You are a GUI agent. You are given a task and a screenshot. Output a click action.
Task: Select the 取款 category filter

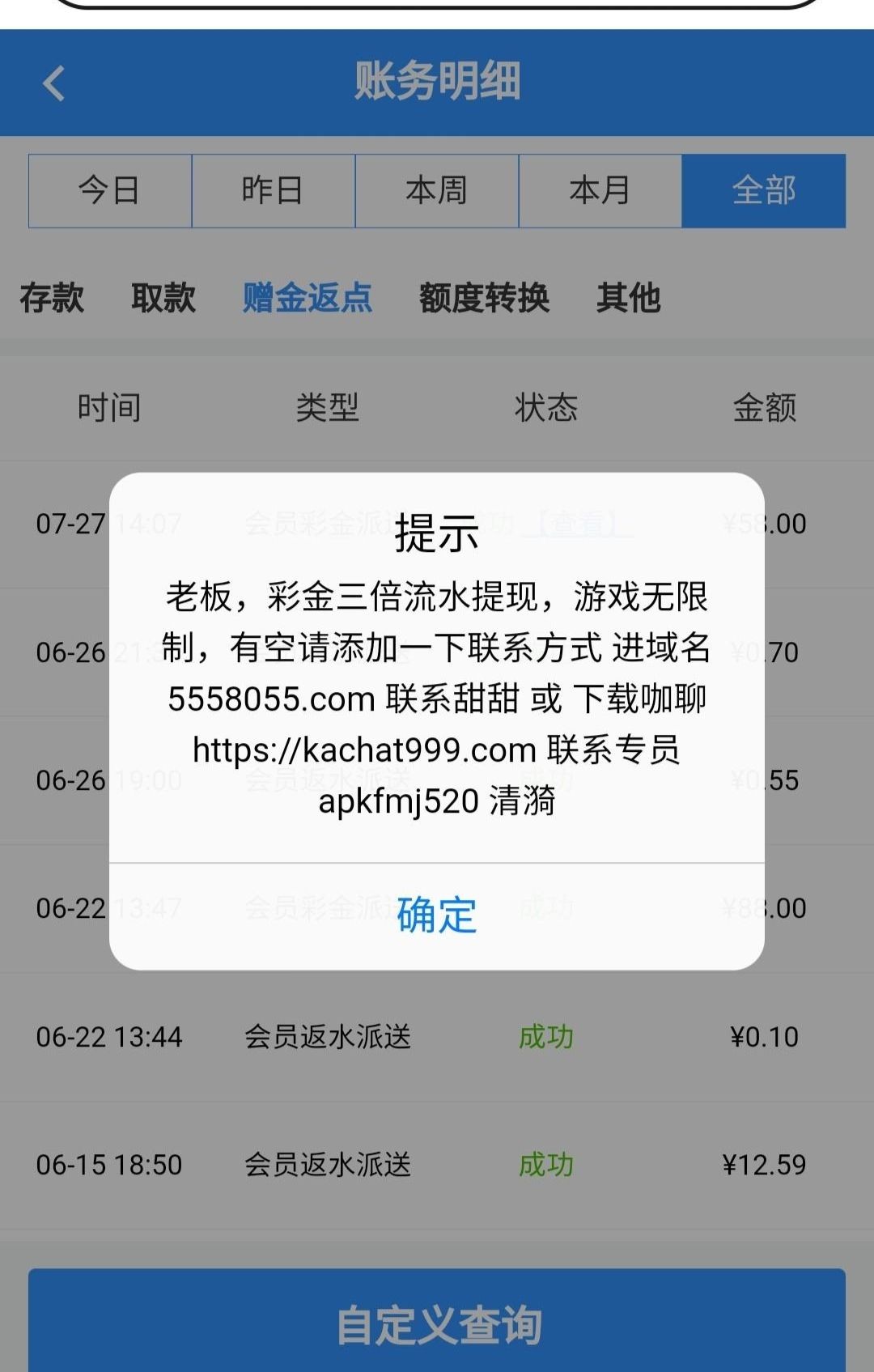161,299
